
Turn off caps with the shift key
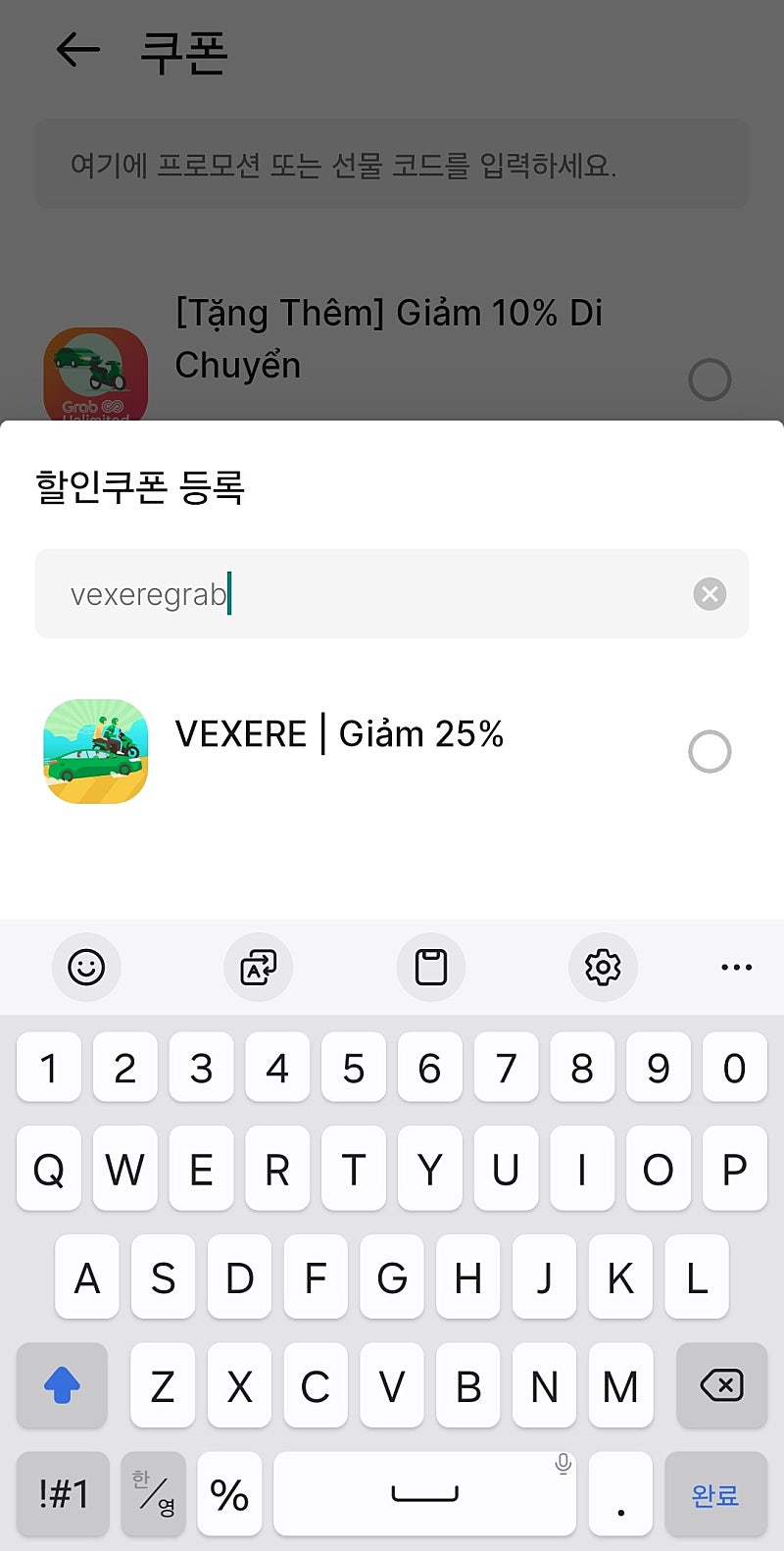tap(62, 1385)
